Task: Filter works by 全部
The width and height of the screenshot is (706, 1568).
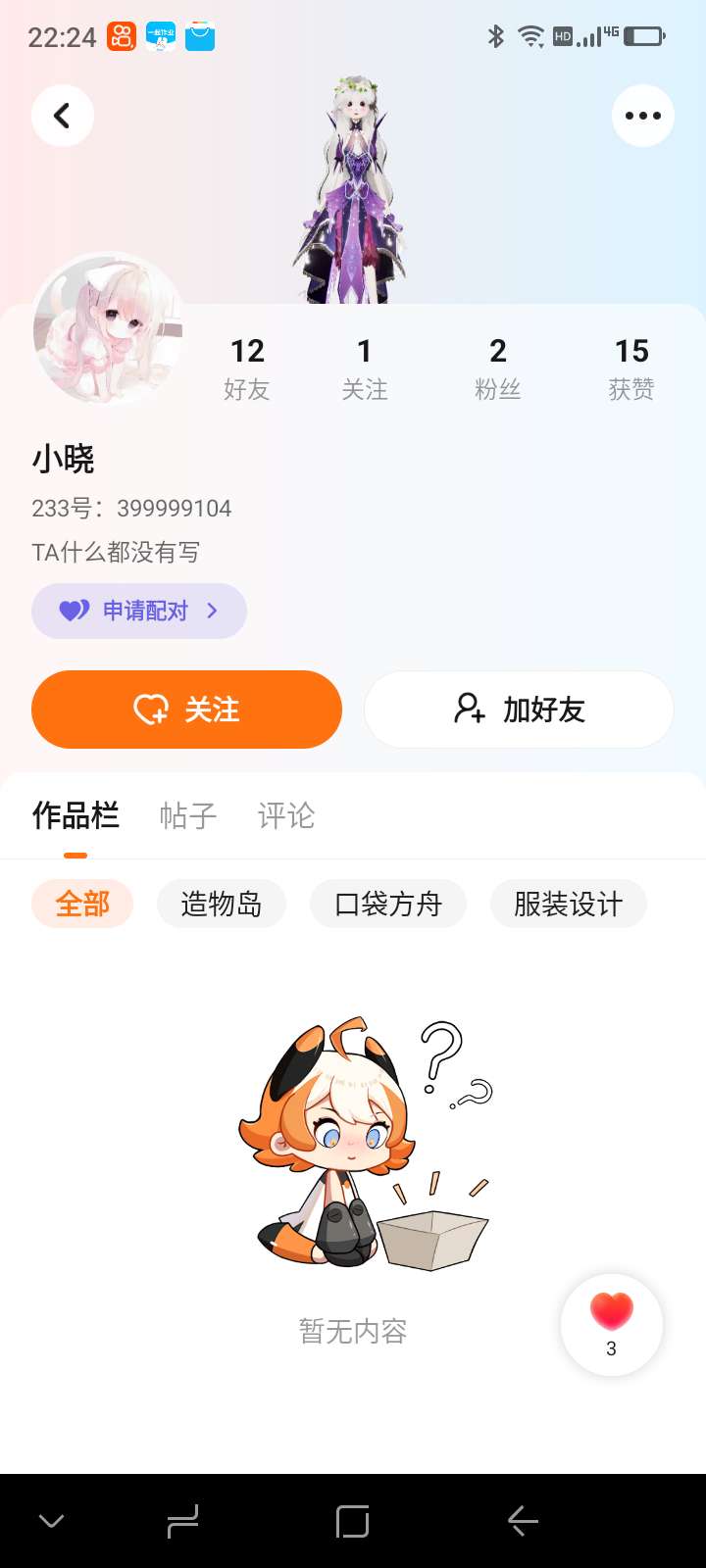Action: point(82,904)
